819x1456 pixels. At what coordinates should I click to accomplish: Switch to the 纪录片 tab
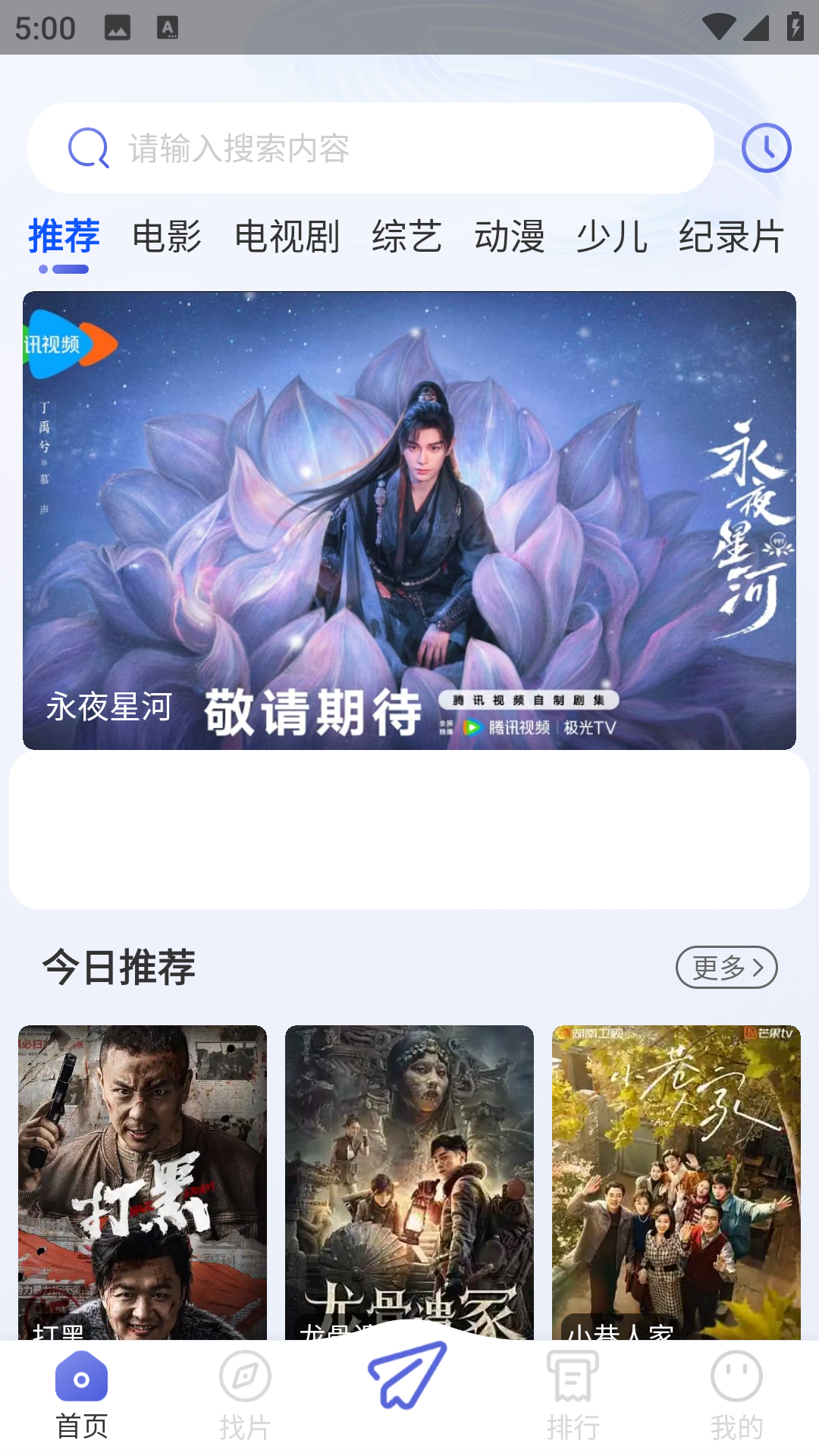tap(731, 237)
